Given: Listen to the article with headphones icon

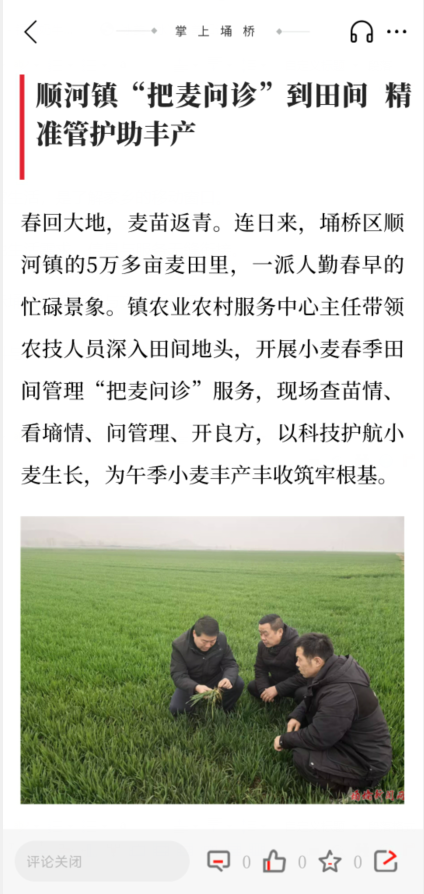Looking at the screenshot, I should 361,32.
